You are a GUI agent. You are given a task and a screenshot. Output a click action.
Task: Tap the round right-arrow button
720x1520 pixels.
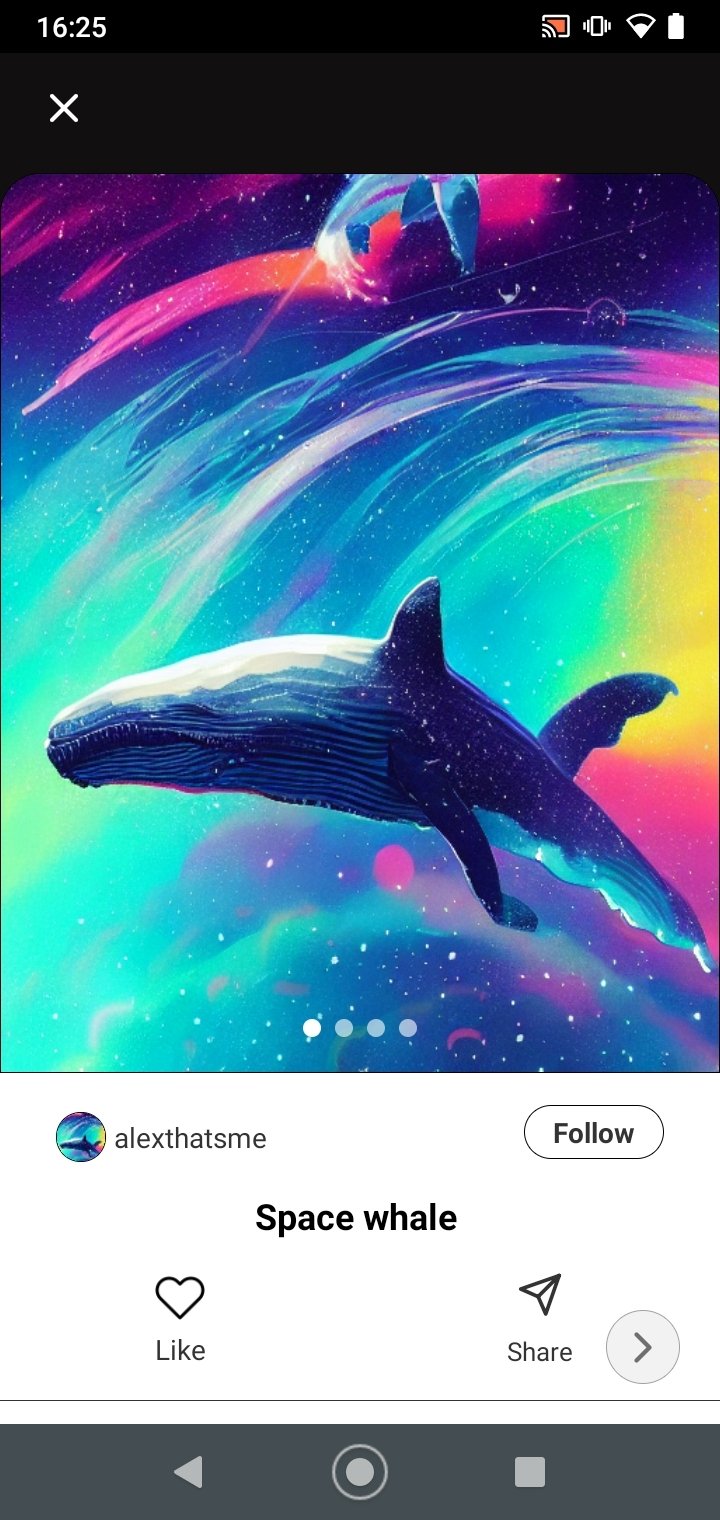(643, 1347)
